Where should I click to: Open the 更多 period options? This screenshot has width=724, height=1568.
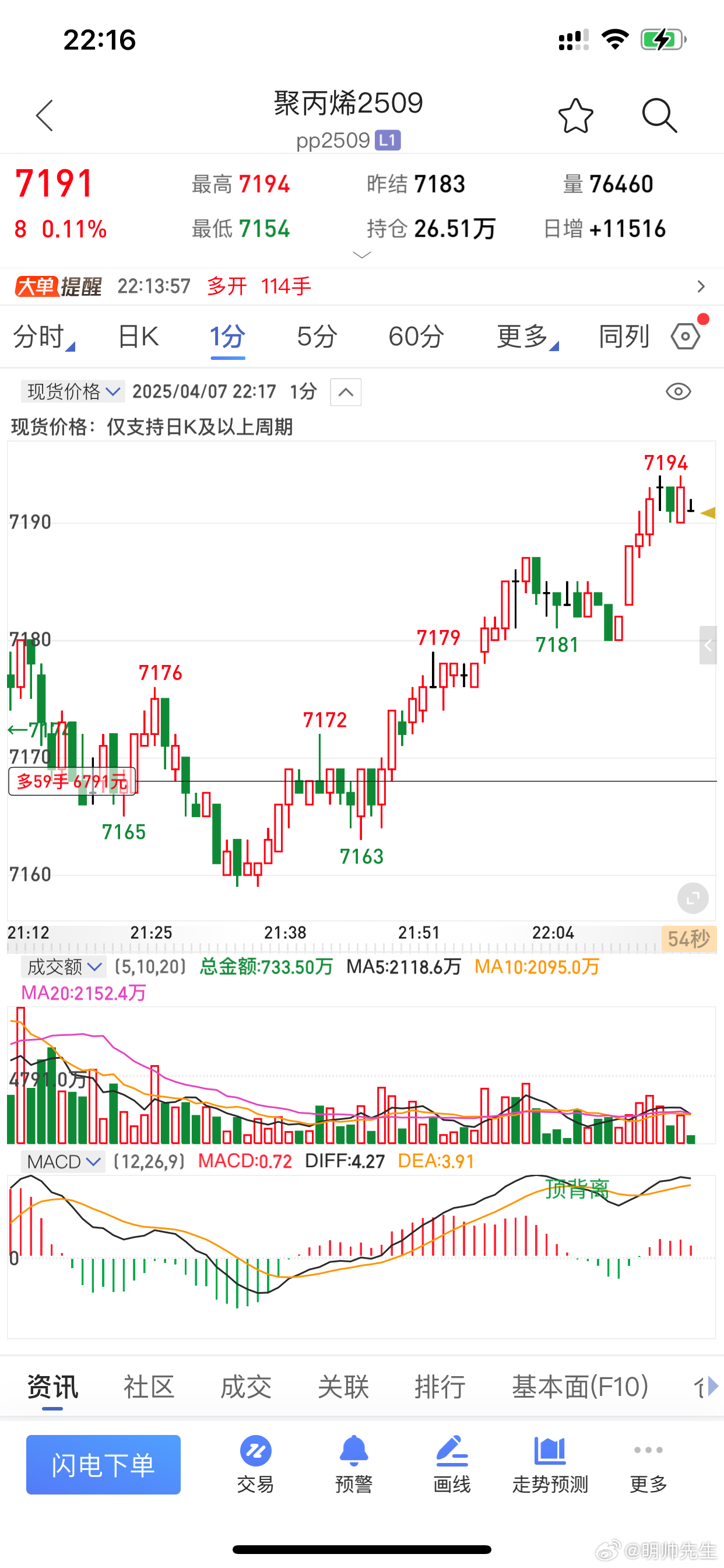527,337
